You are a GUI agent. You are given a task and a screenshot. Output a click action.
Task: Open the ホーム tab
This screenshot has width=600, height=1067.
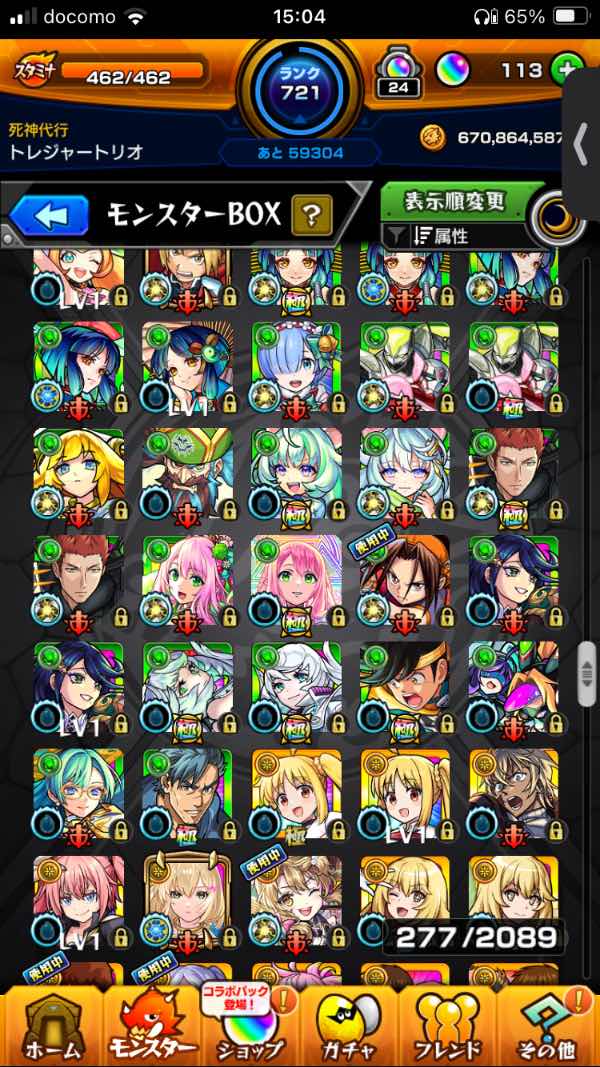coord(52,1025)
